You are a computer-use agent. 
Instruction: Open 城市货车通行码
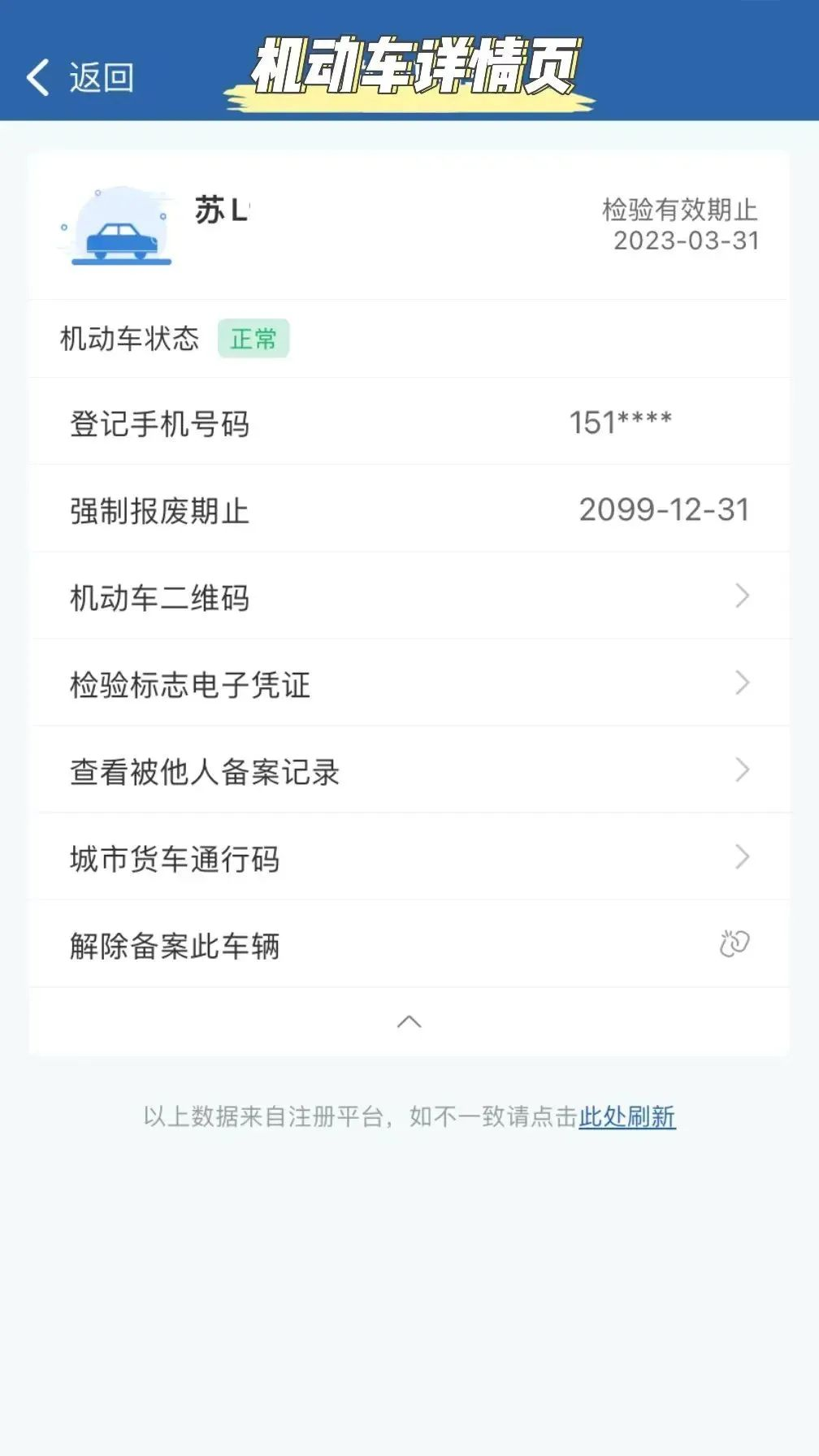pyautogui.click(x=409, y=859)
